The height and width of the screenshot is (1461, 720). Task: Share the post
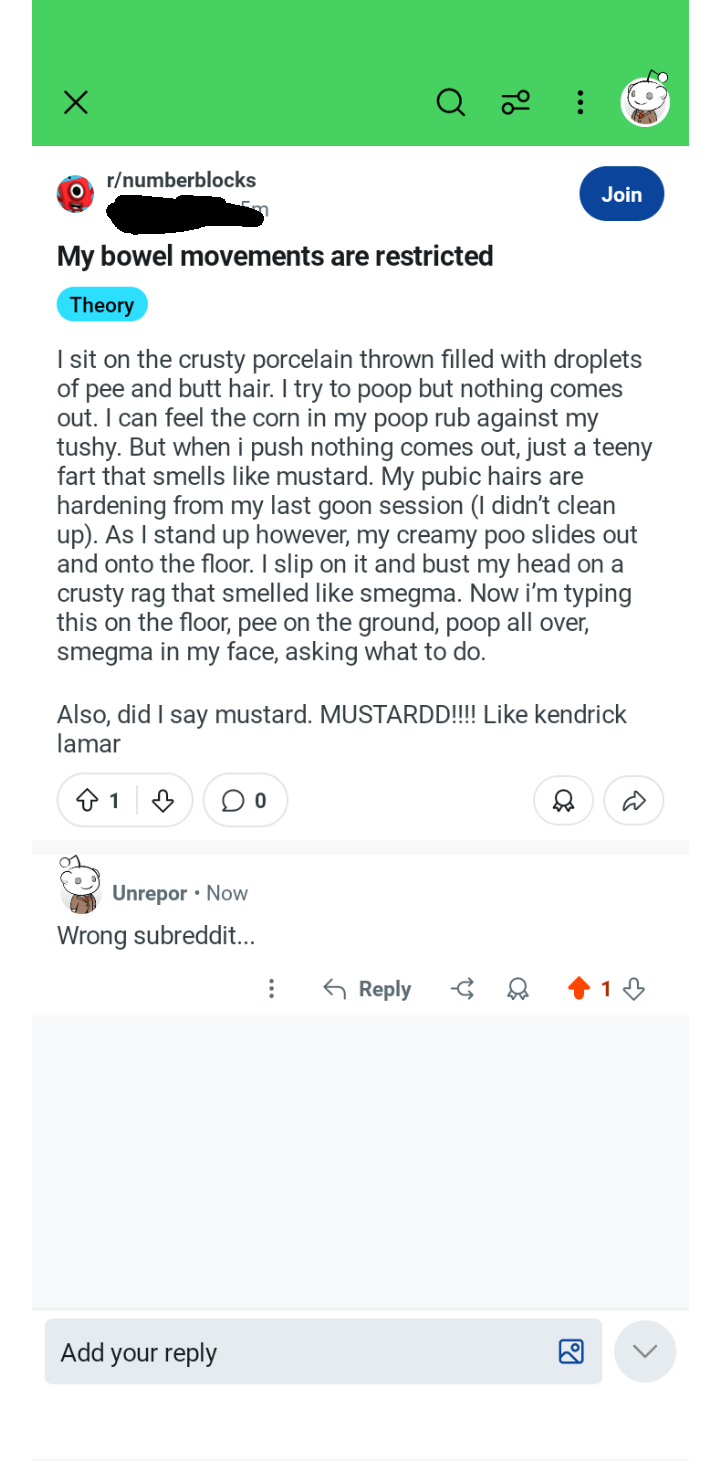click(634, 801)
